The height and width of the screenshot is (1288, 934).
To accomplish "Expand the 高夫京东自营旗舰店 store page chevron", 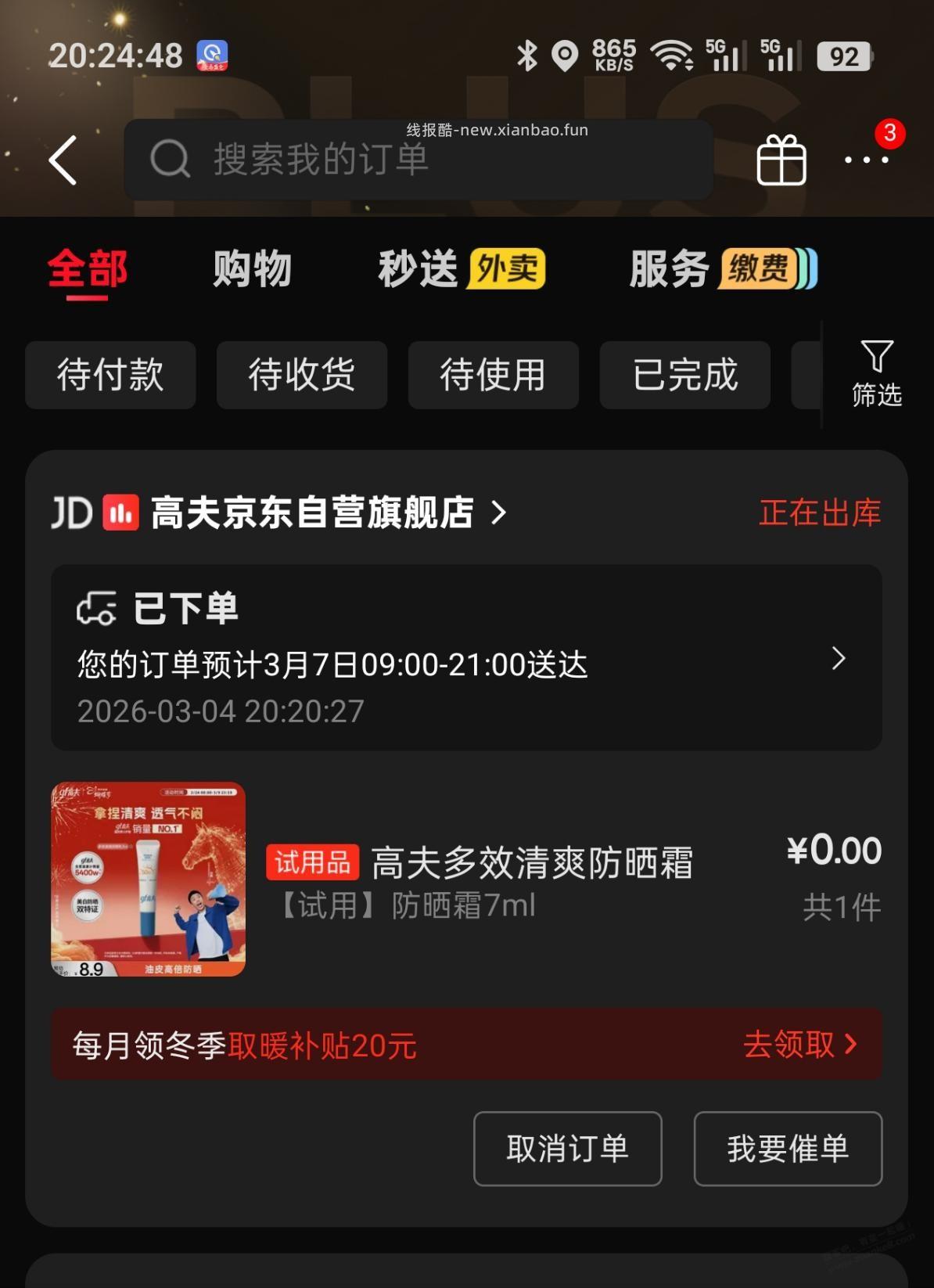I will (x=498, y=513).
